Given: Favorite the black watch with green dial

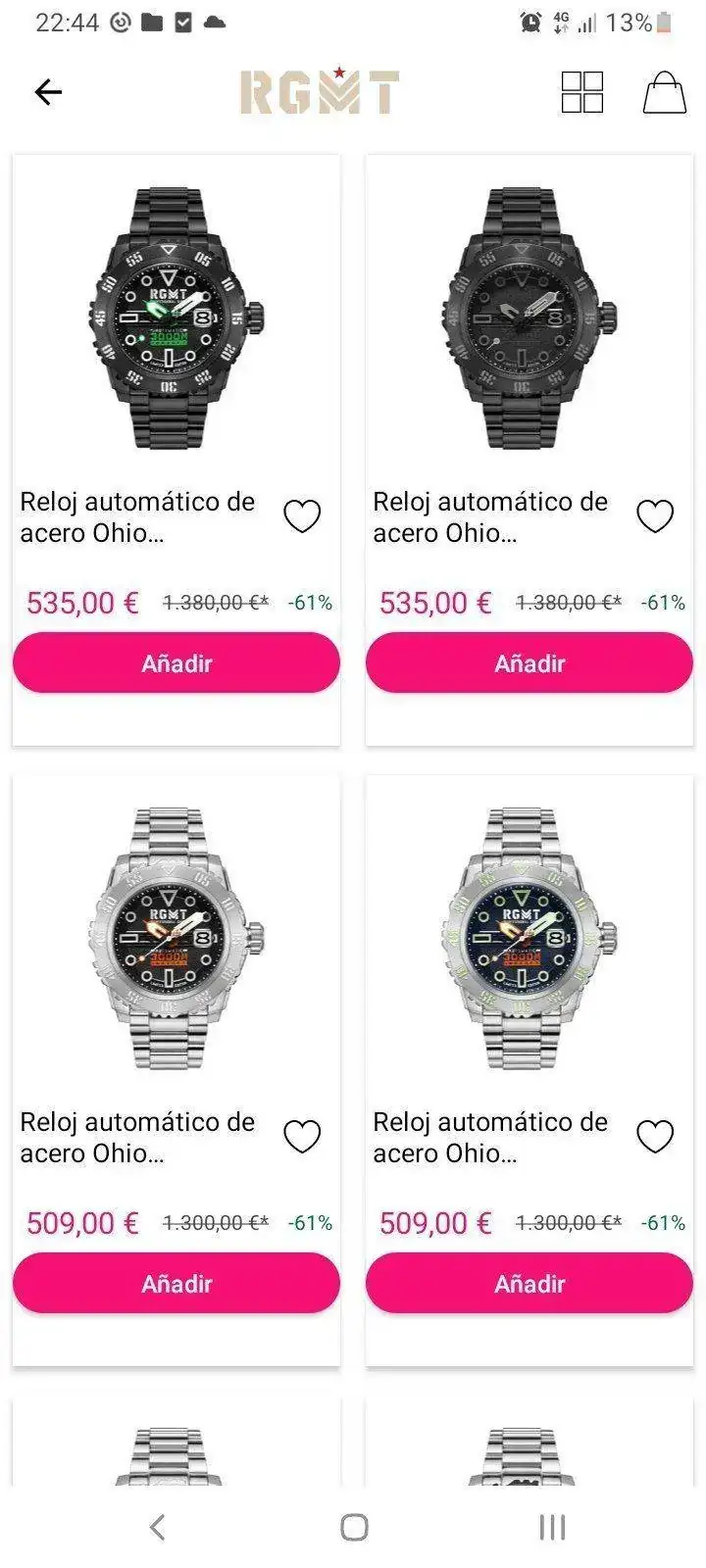Looking at the screenshot, I should (302, 515).
